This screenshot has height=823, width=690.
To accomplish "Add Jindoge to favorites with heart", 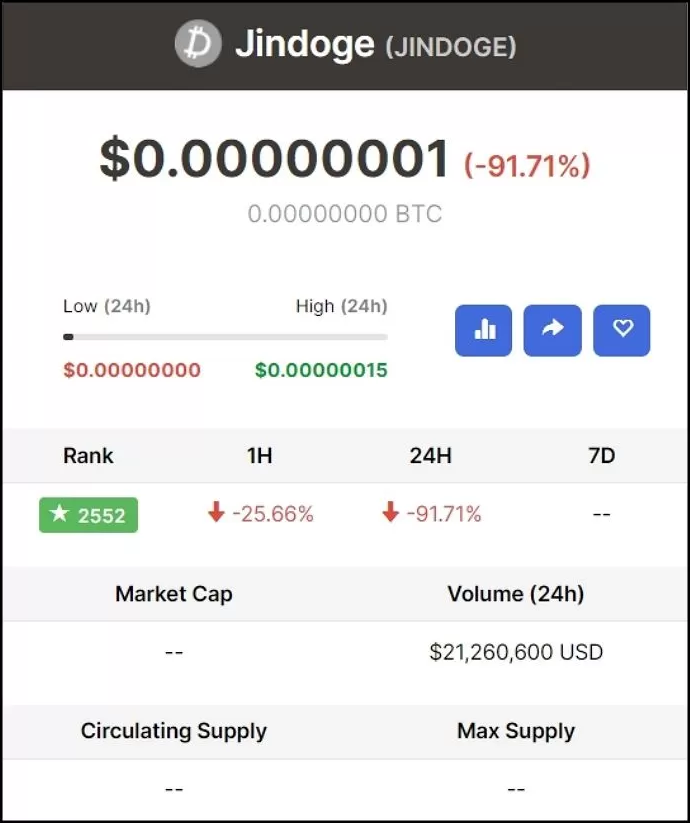I will [x=622, y=330].
